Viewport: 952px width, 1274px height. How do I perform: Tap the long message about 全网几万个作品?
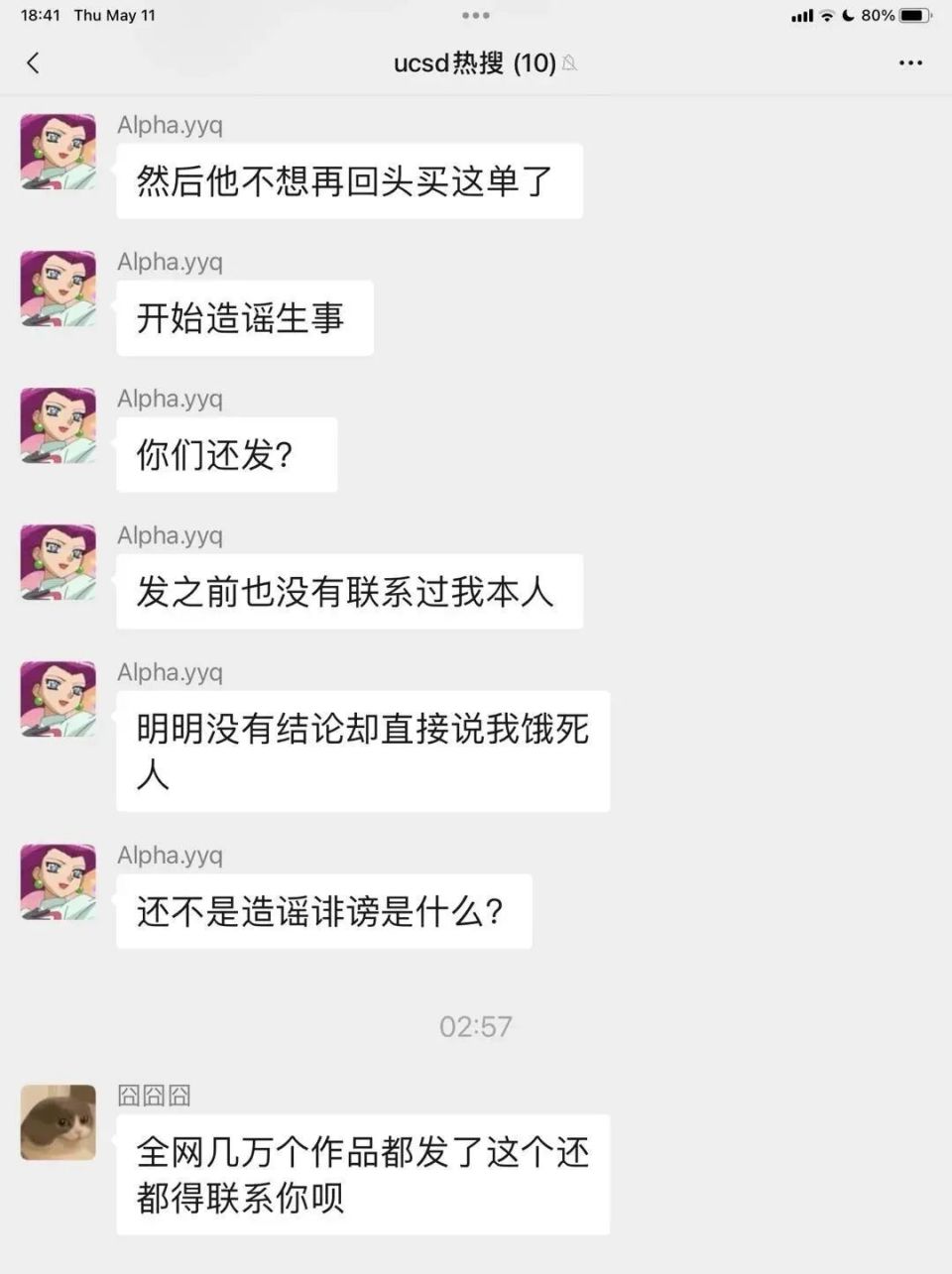(x=363, y=1174)
